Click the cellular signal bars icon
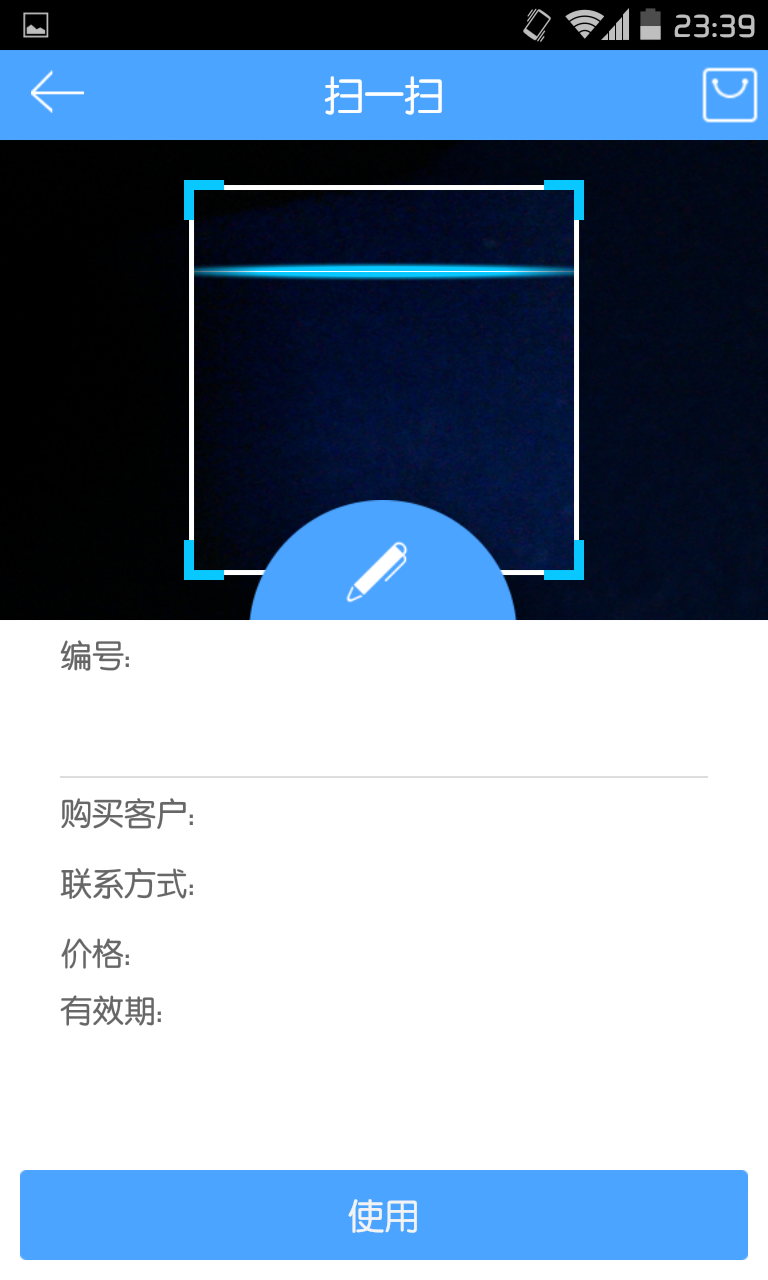The width and height of the screenshot is (768, 1280). pyautogui.click(x=615, y=25)
